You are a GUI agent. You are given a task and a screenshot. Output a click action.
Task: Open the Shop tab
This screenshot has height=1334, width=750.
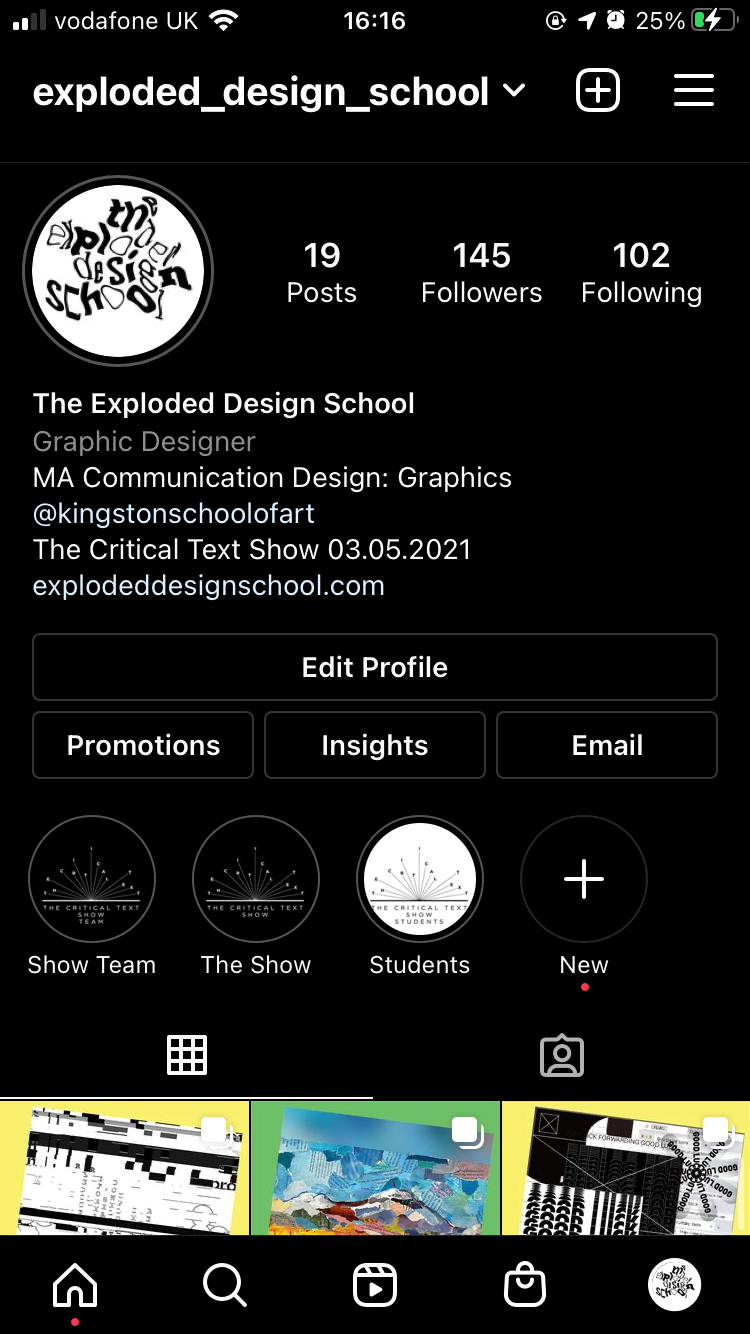[x=525, y=1285]
